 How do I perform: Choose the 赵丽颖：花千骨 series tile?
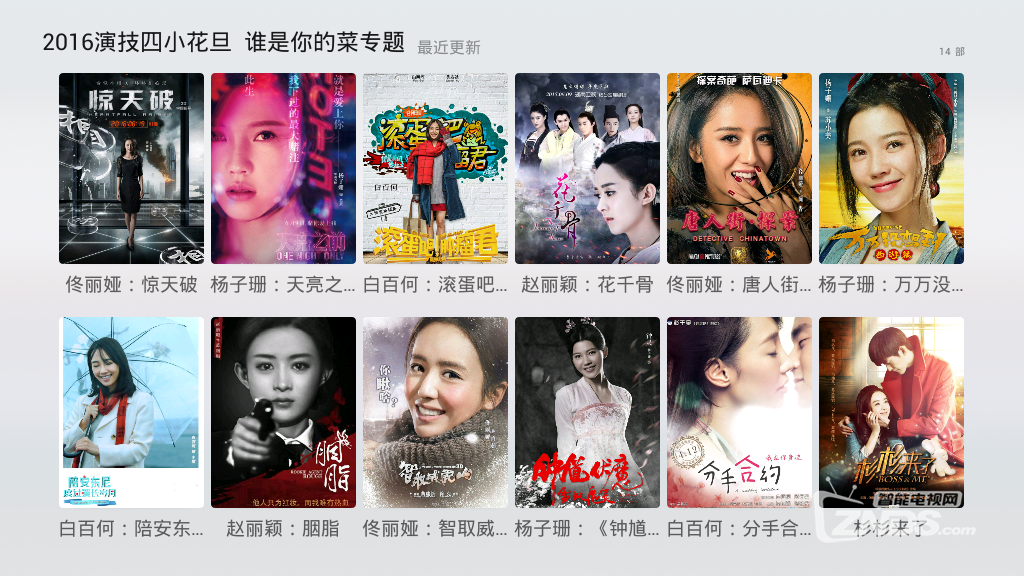(x=587, y=168)
